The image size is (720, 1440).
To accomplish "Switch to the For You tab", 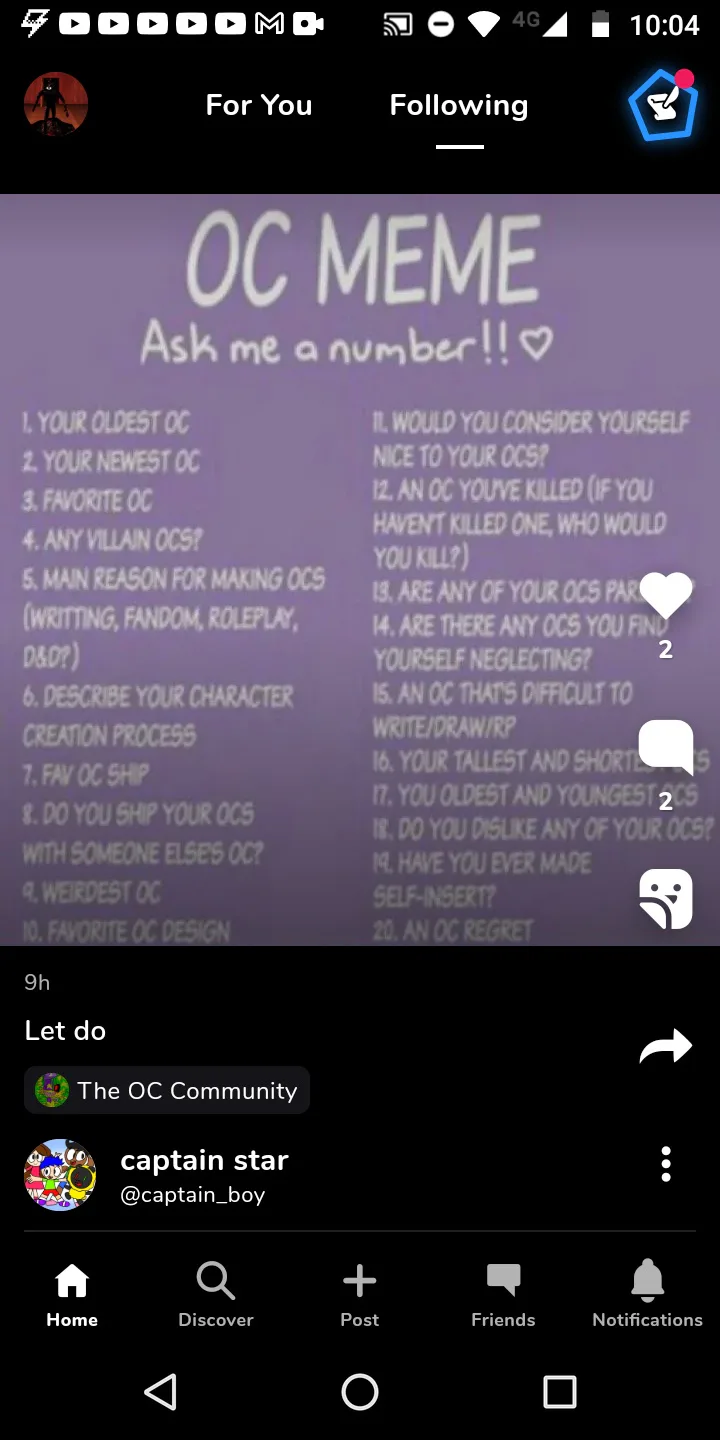I will click(259, 105).
